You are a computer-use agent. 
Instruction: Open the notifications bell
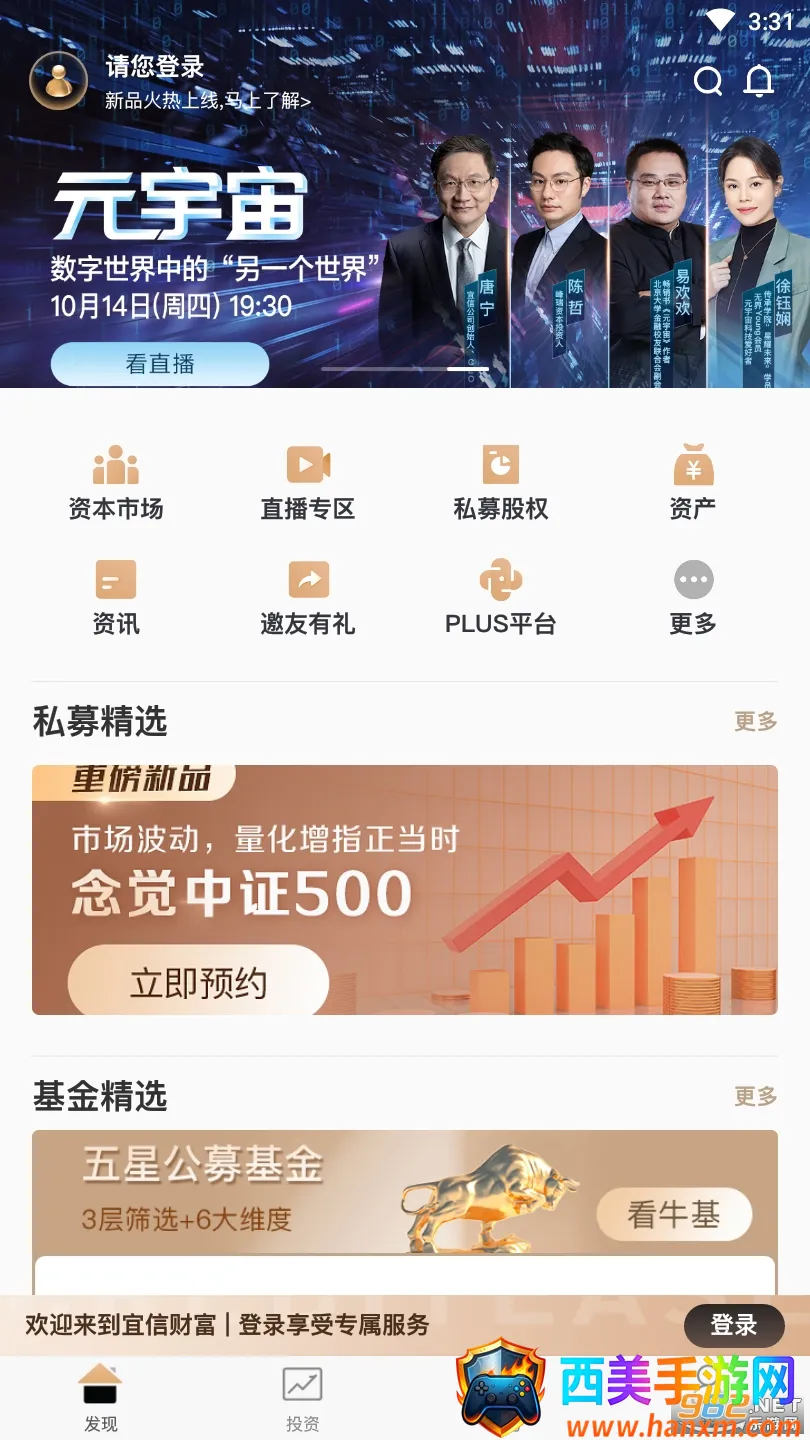760,81
